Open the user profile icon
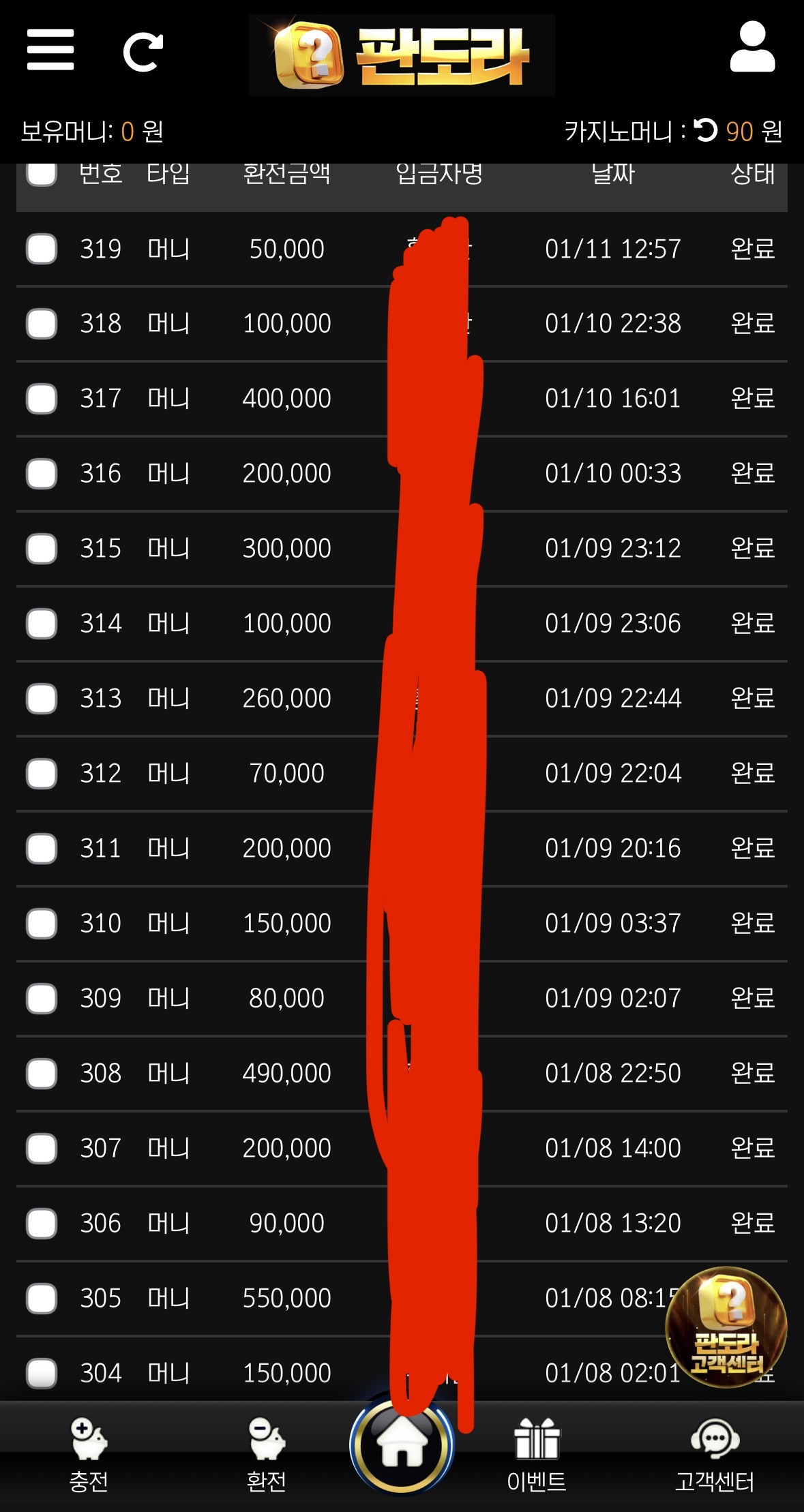The width and height of the screenshot is (804, 1512). pyautogui.click(x=752, y=48)
